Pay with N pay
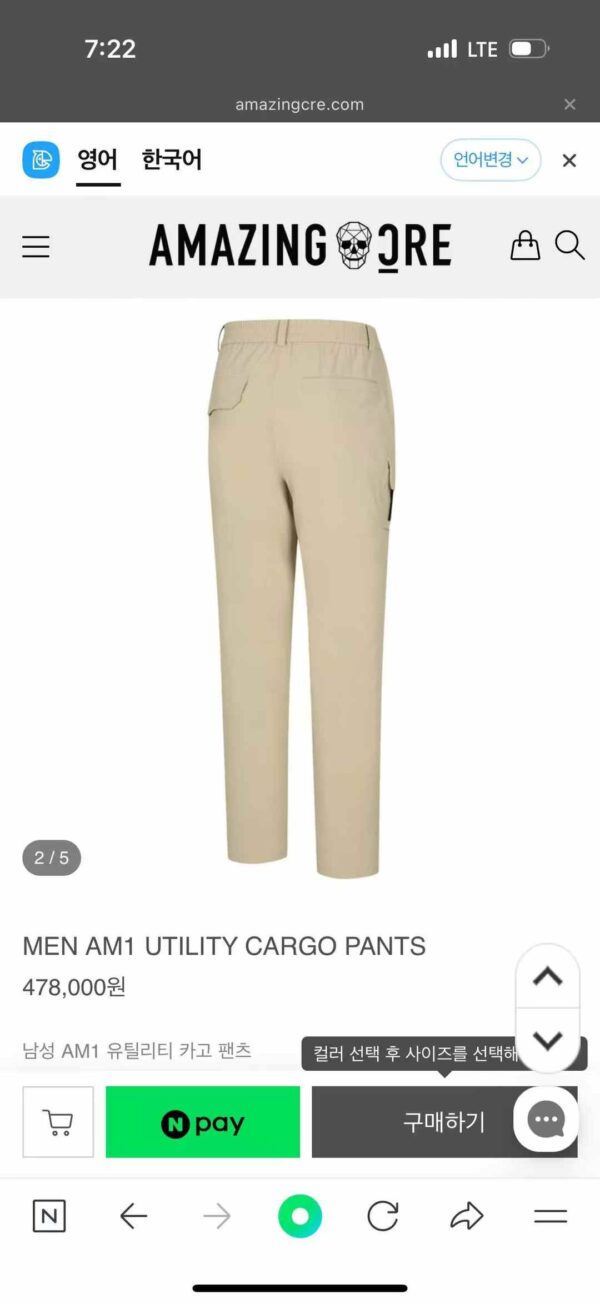The height and width of the screenshot is (1304, 600). tap(202, 1122)
